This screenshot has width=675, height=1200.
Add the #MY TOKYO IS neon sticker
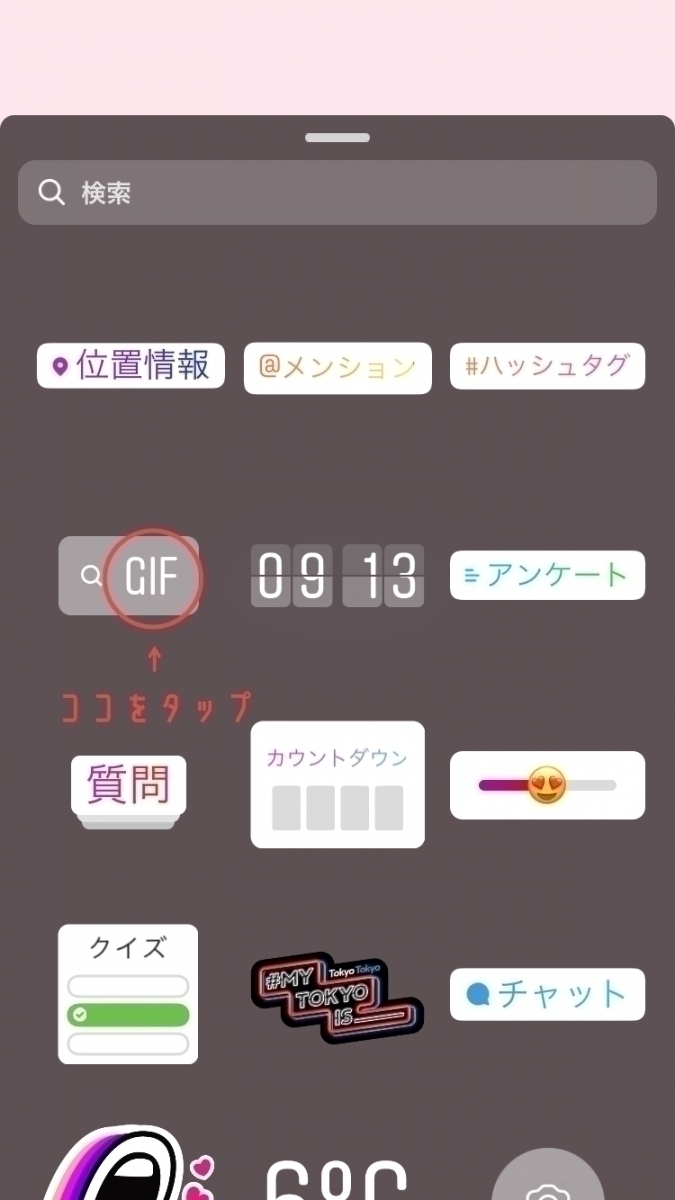click(337, 996)
